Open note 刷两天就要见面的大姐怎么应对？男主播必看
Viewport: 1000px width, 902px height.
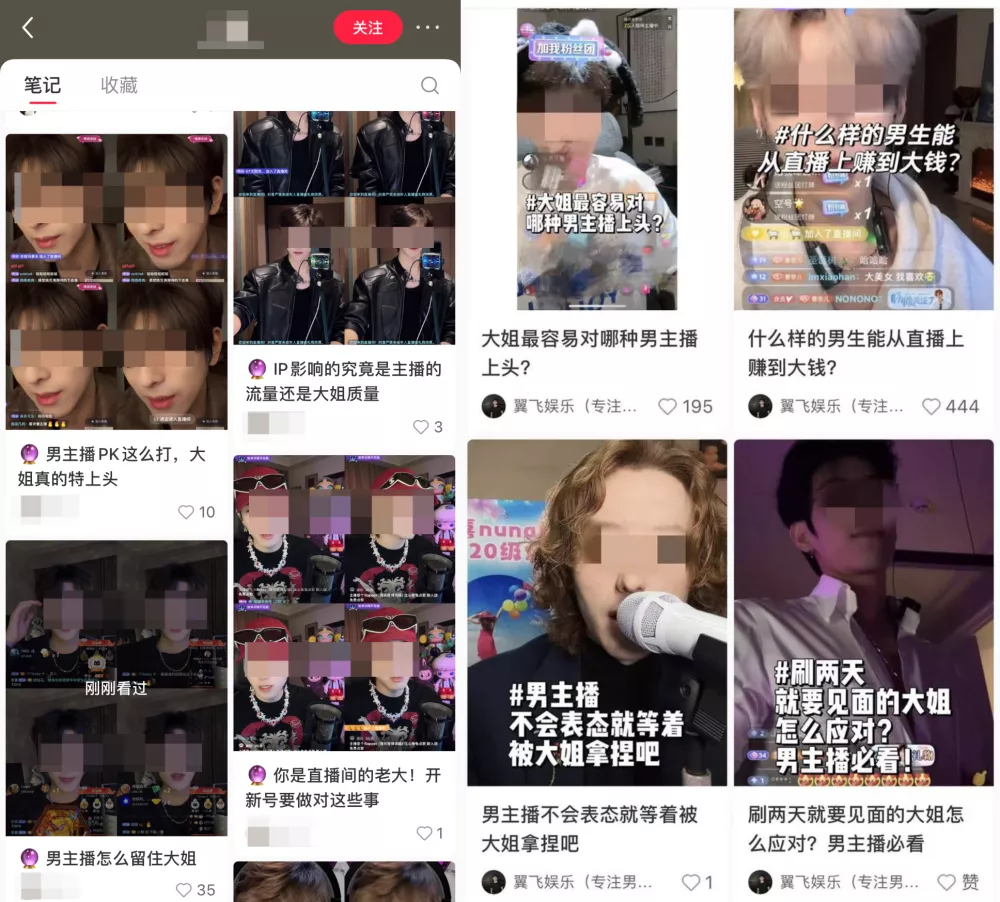tap(863, 612)
